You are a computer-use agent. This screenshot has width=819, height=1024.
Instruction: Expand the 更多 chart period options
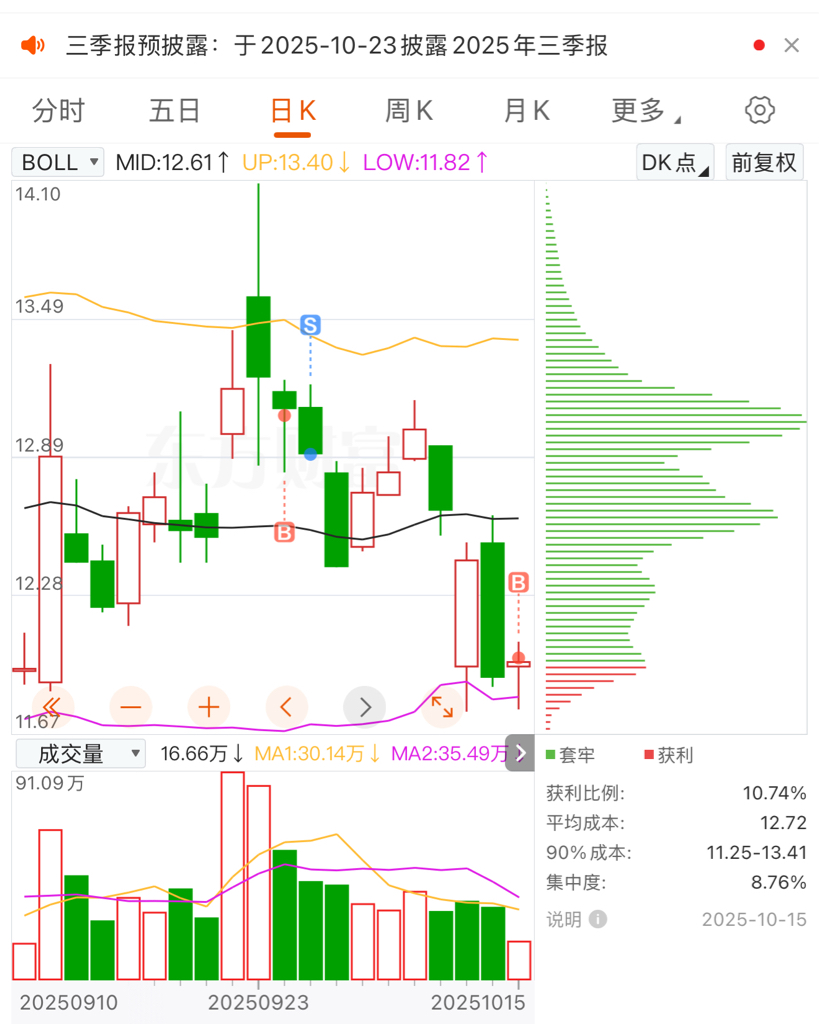coord(646,110)
